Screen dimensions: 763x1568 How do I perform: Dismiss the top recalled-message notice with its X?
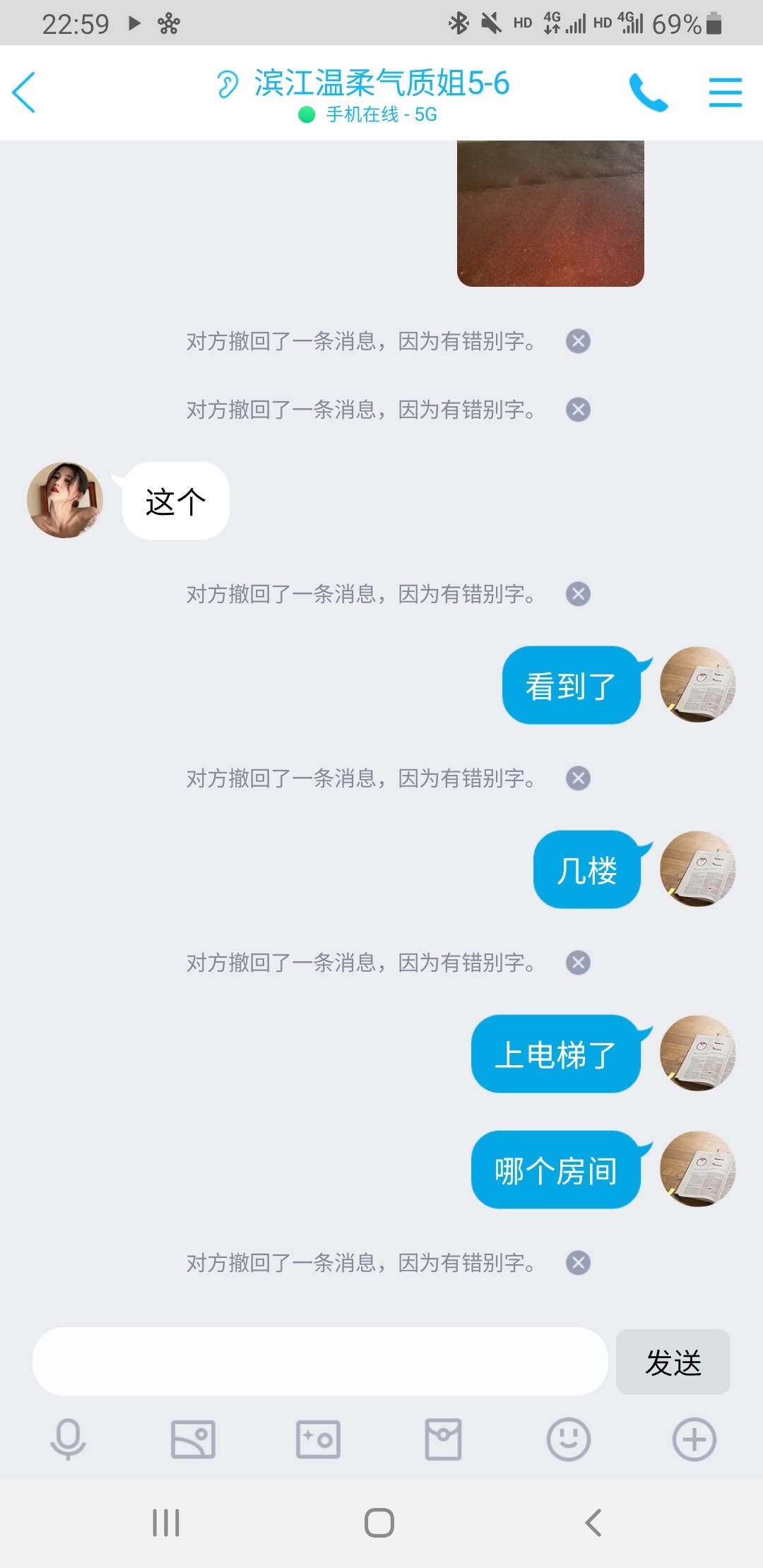click(x=578, y=341)
